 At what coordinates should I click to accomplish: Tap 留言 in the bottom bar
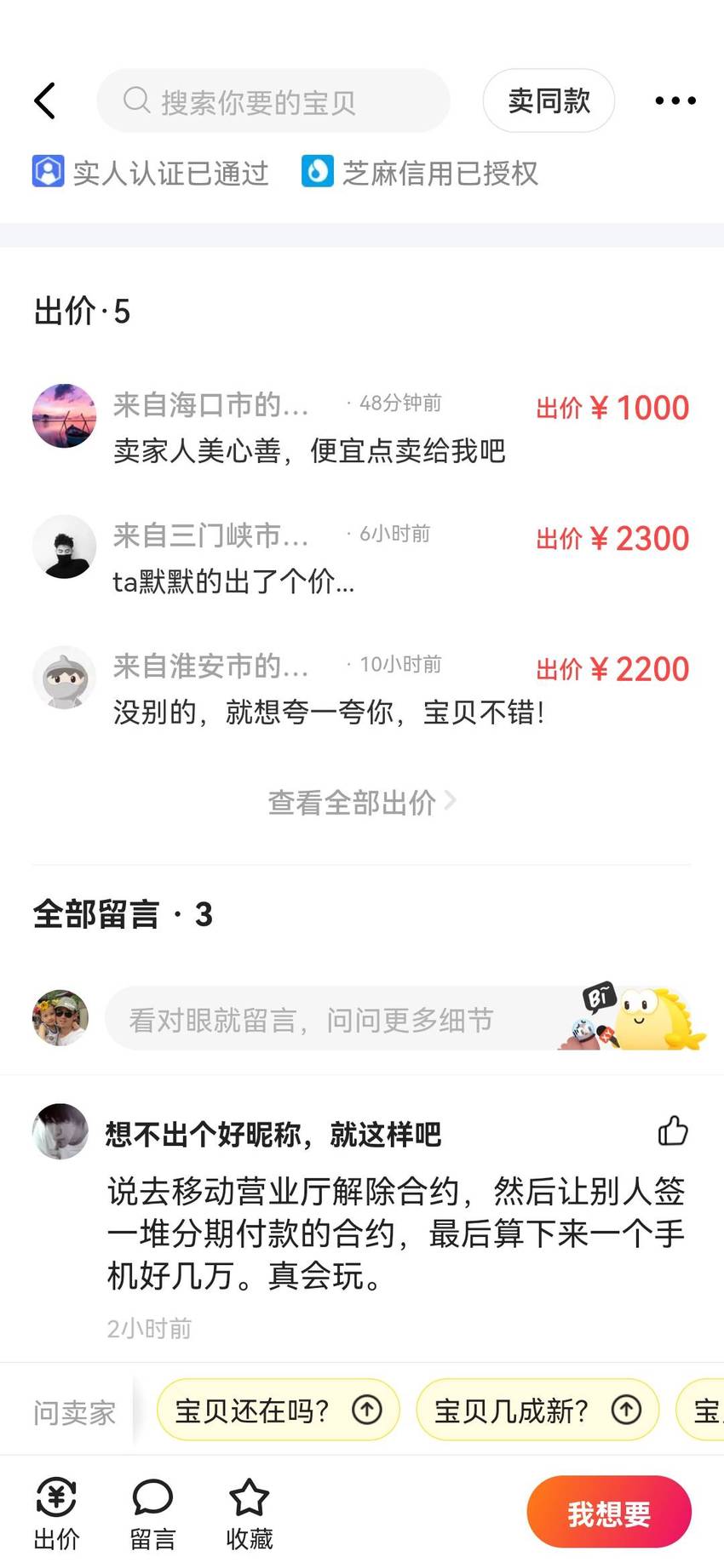tap(152, 1514)
